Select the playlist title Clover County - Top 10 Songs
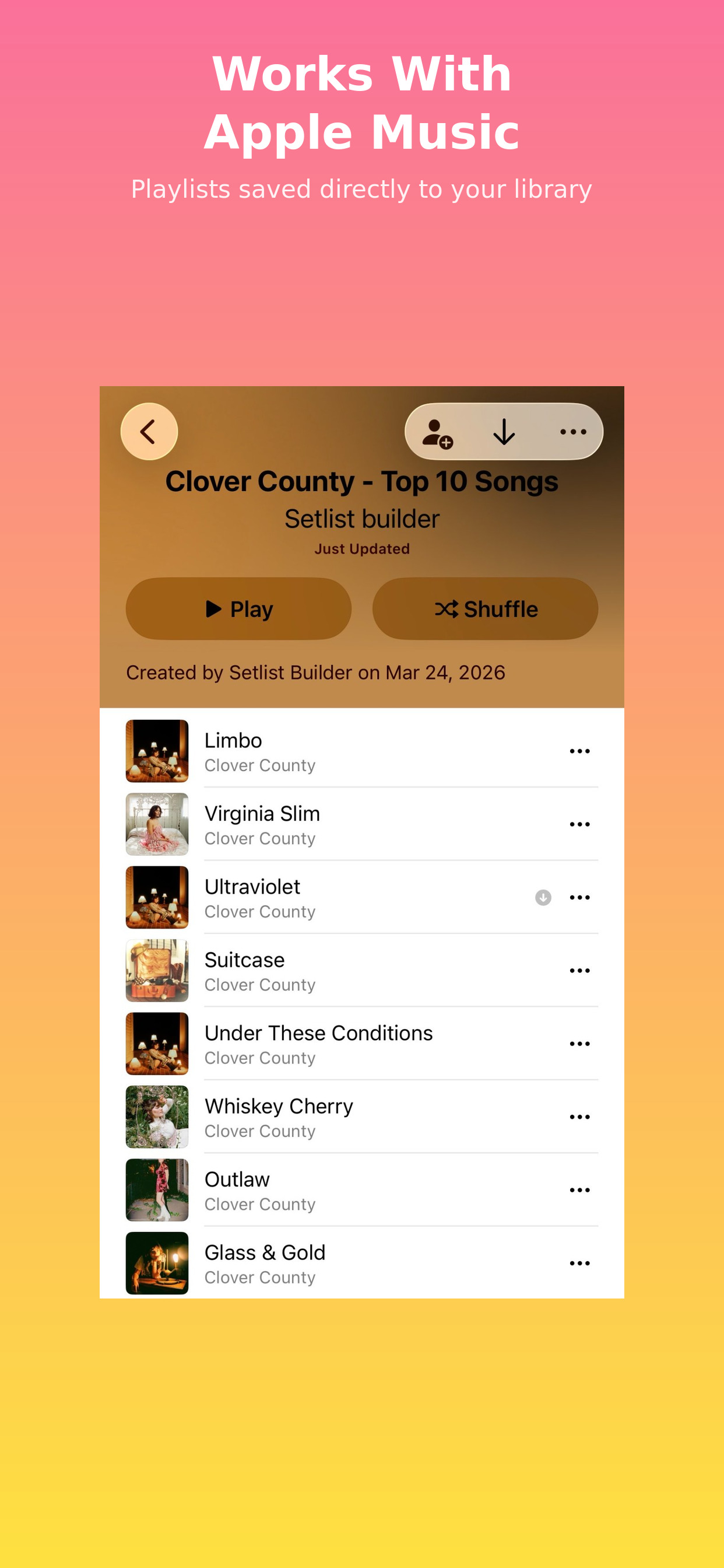 (x=361, y=480)
